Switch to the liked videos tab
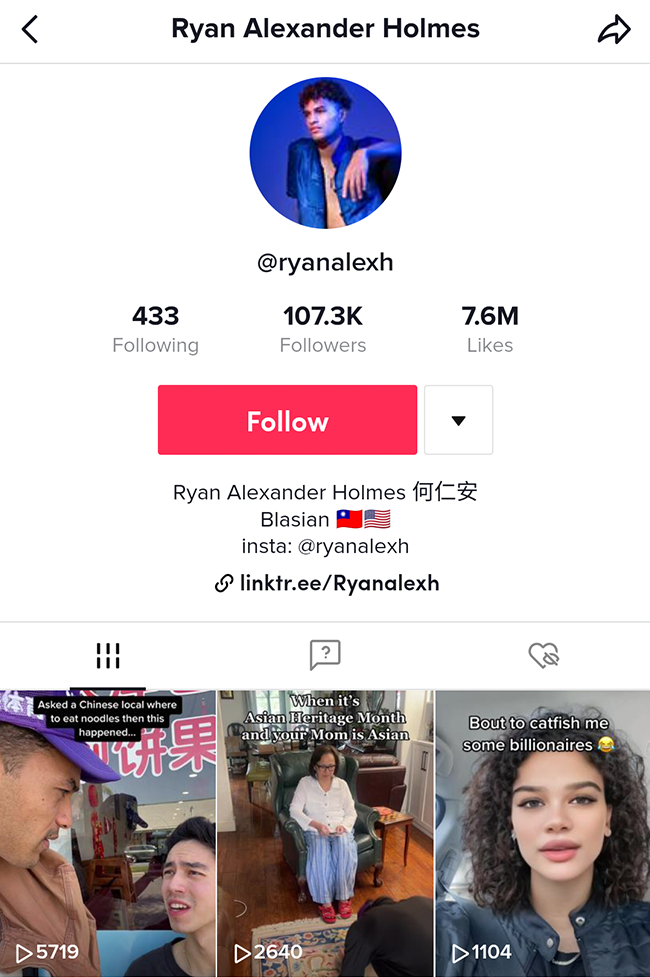The height and width of the screenshot is (977, 650). [542, 656]
